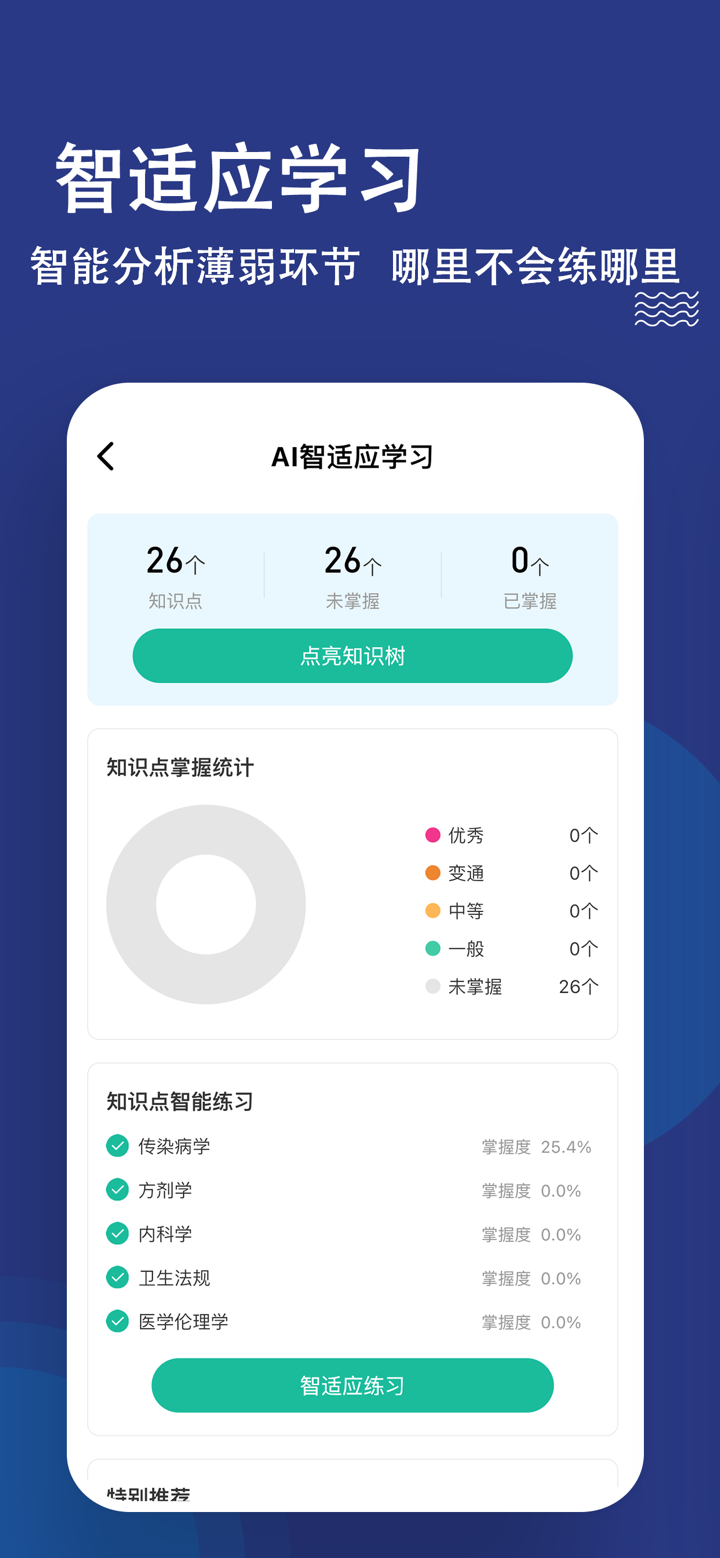The image size is (720, 1558).
Task: Toggle the checkmark beside 方剂学
Action: tap(117, 1190)
